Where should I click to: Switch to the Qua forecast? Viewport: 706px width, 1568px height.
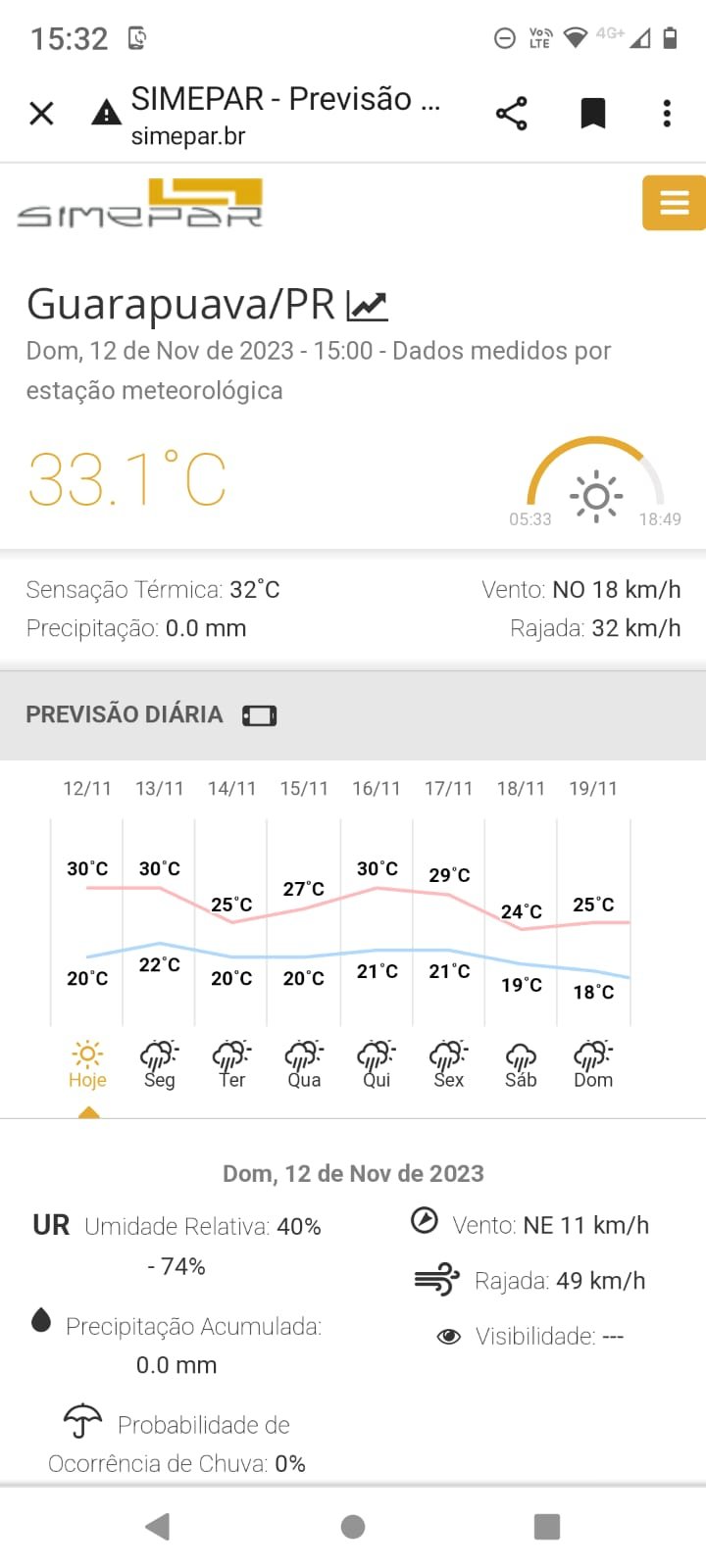pyautogui.click(x=304, y=1064)
